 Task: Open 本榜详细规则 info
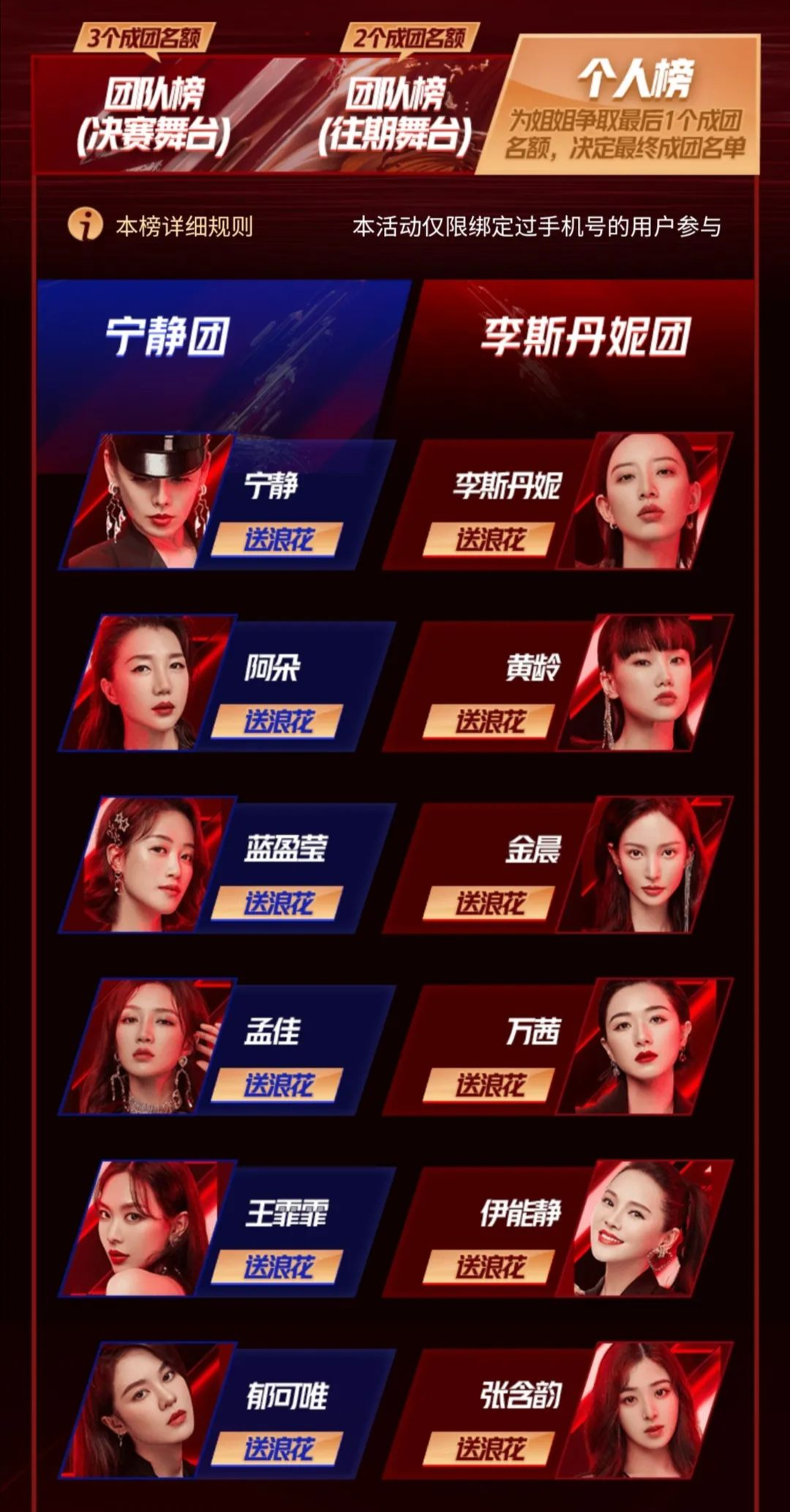coord(161,226)
